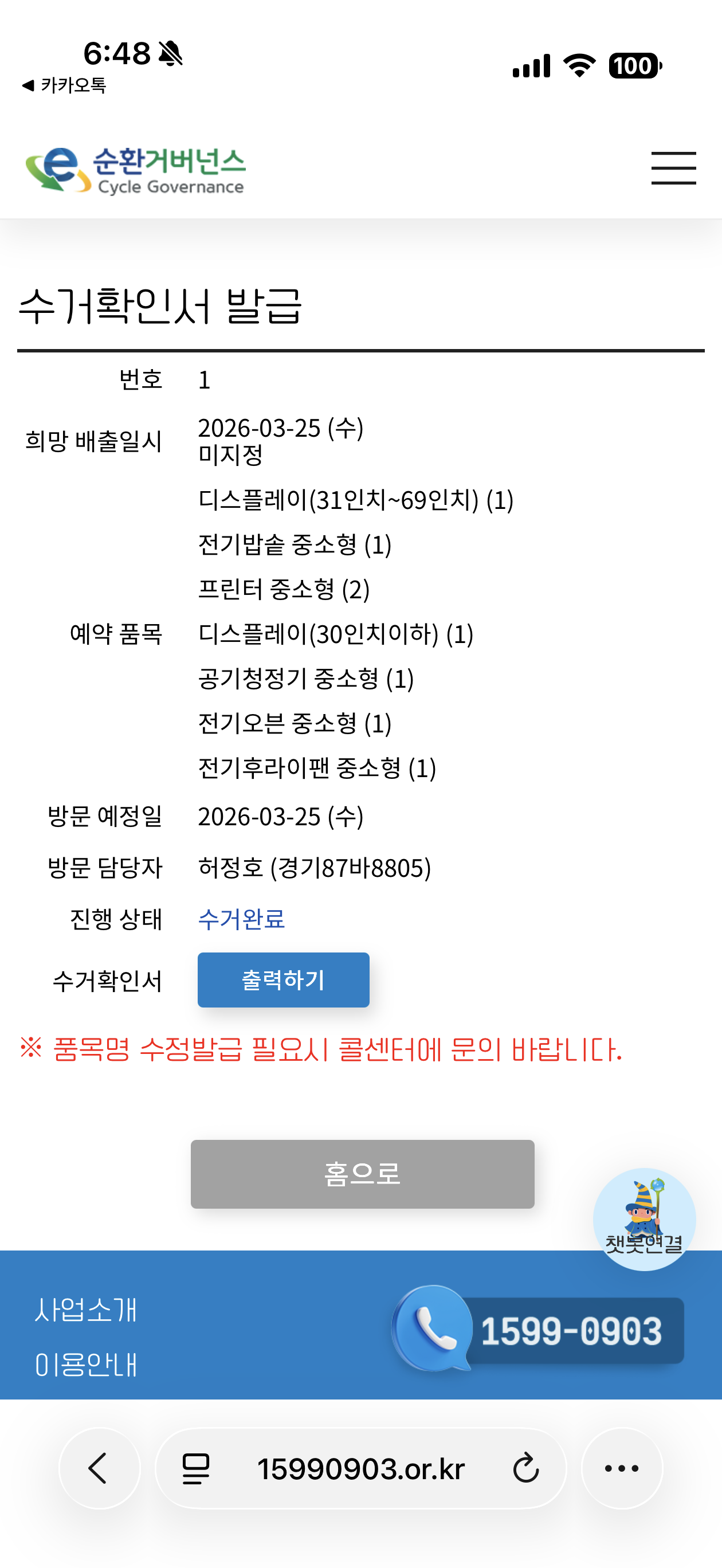Return to 카카오톡 app
722x1568 pixels.
tap(63, 85)
